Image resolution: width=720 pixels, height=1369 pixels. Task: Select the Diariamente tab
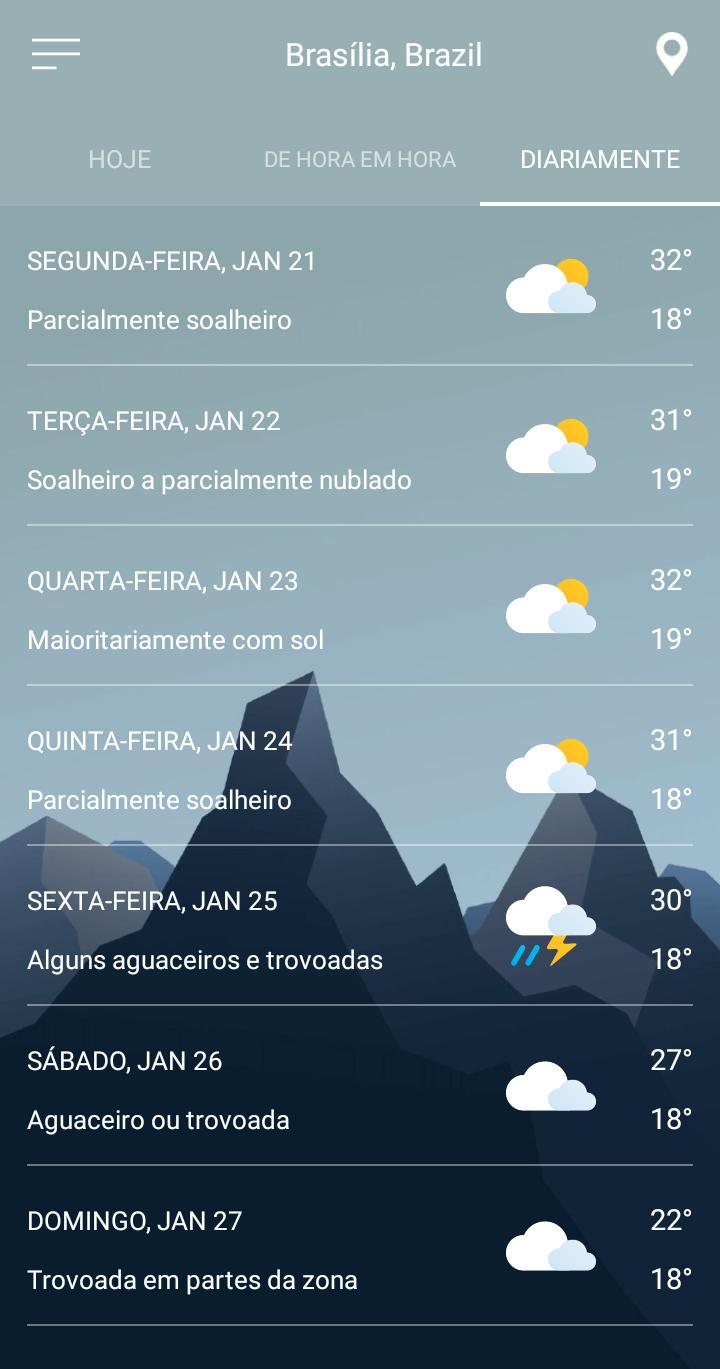pyautogui.click(x=600, y=159)
